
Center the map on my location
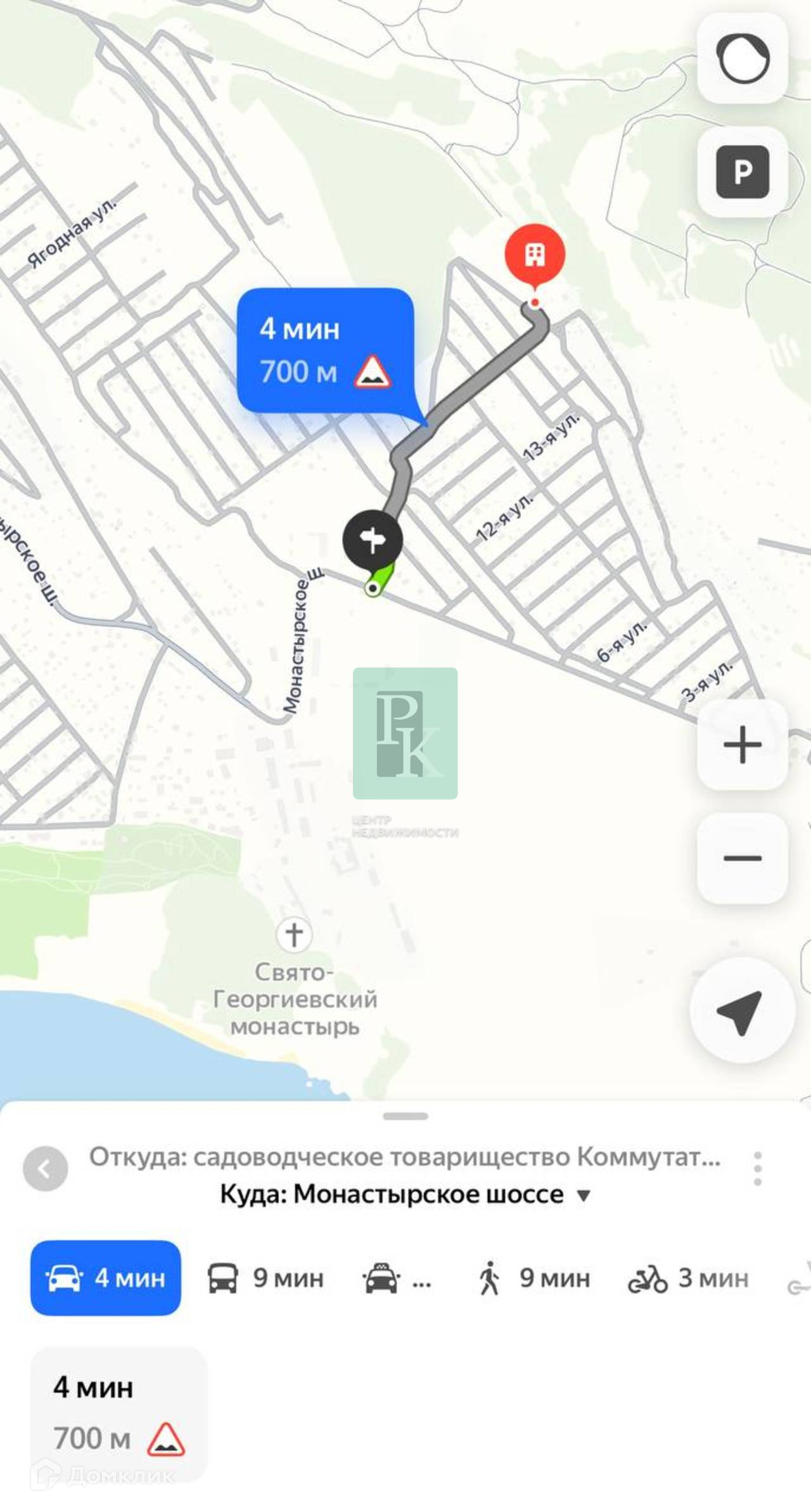[x=741, y=1011]
